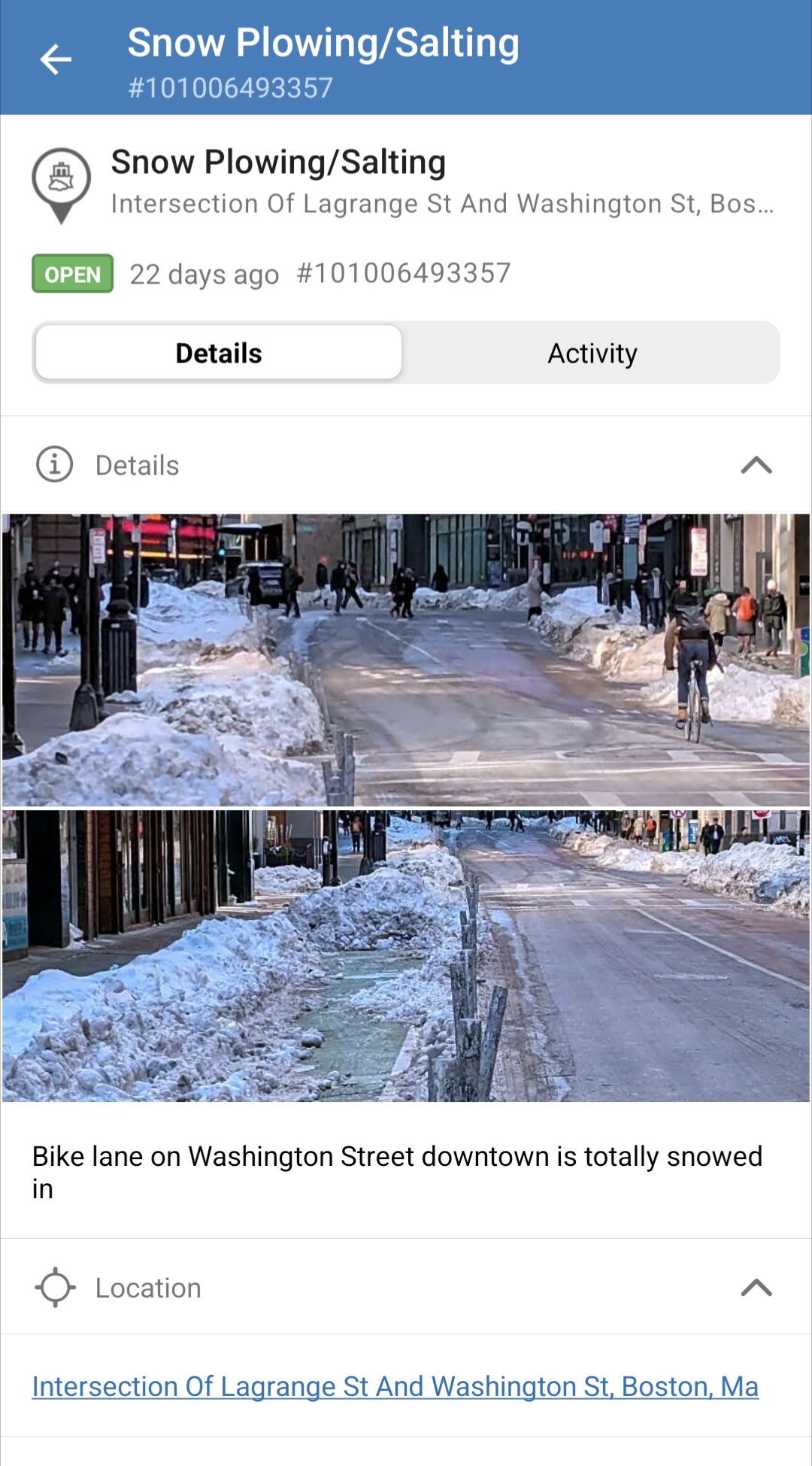
Task: Collapse the Location section
Action: tap(756, 1288)
